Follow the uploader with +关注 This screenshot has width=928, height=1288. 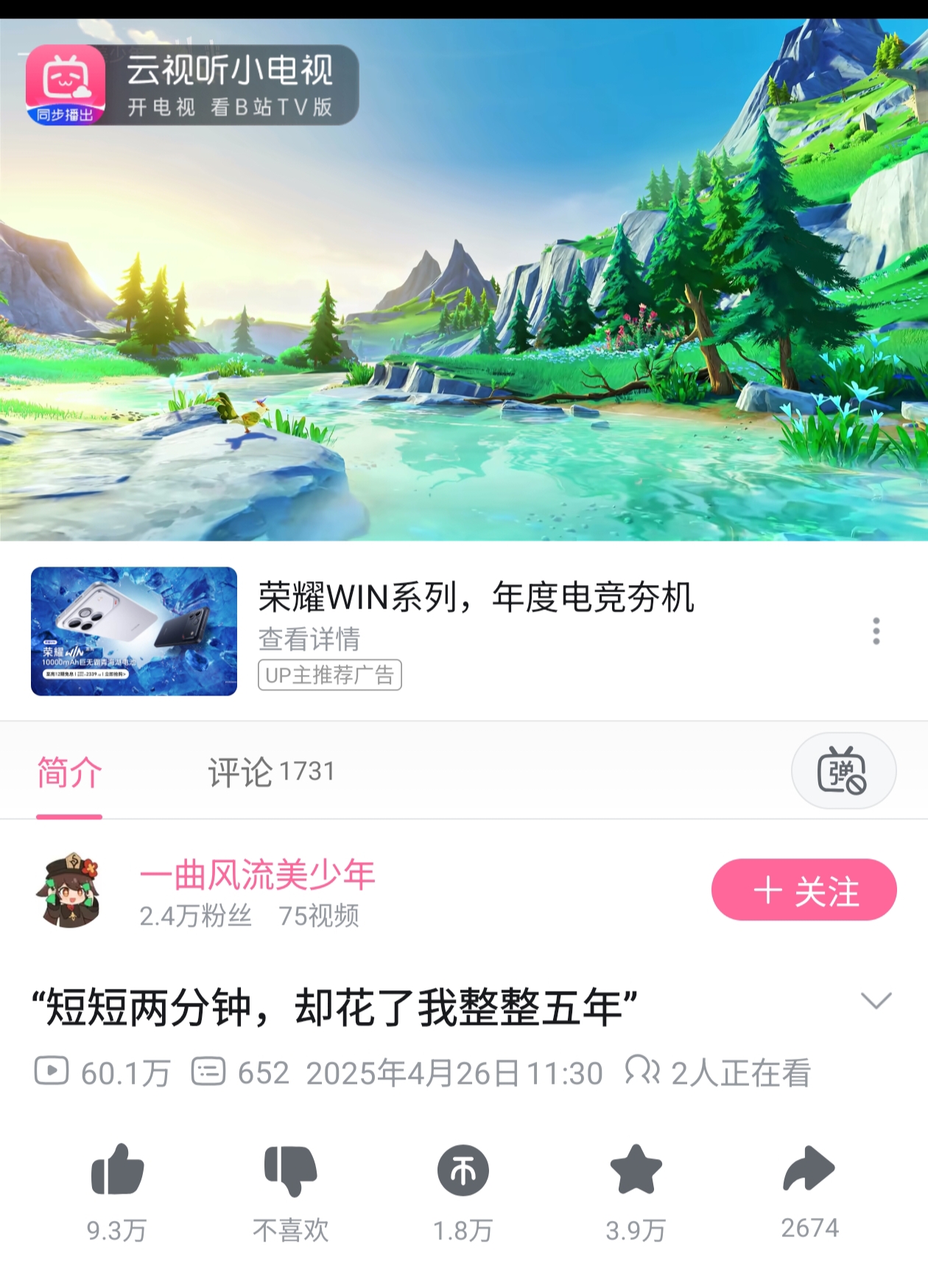click(804, 889)
